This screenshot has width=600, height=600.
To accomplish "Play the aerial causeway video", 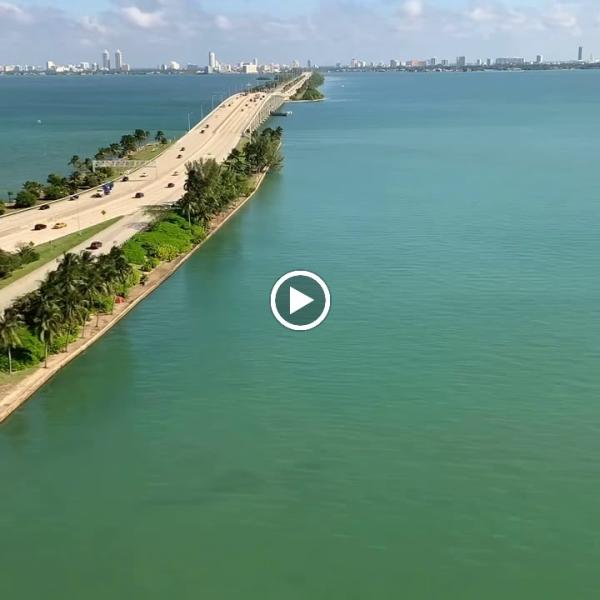I will pyautogui.click(x=300, y=300).
